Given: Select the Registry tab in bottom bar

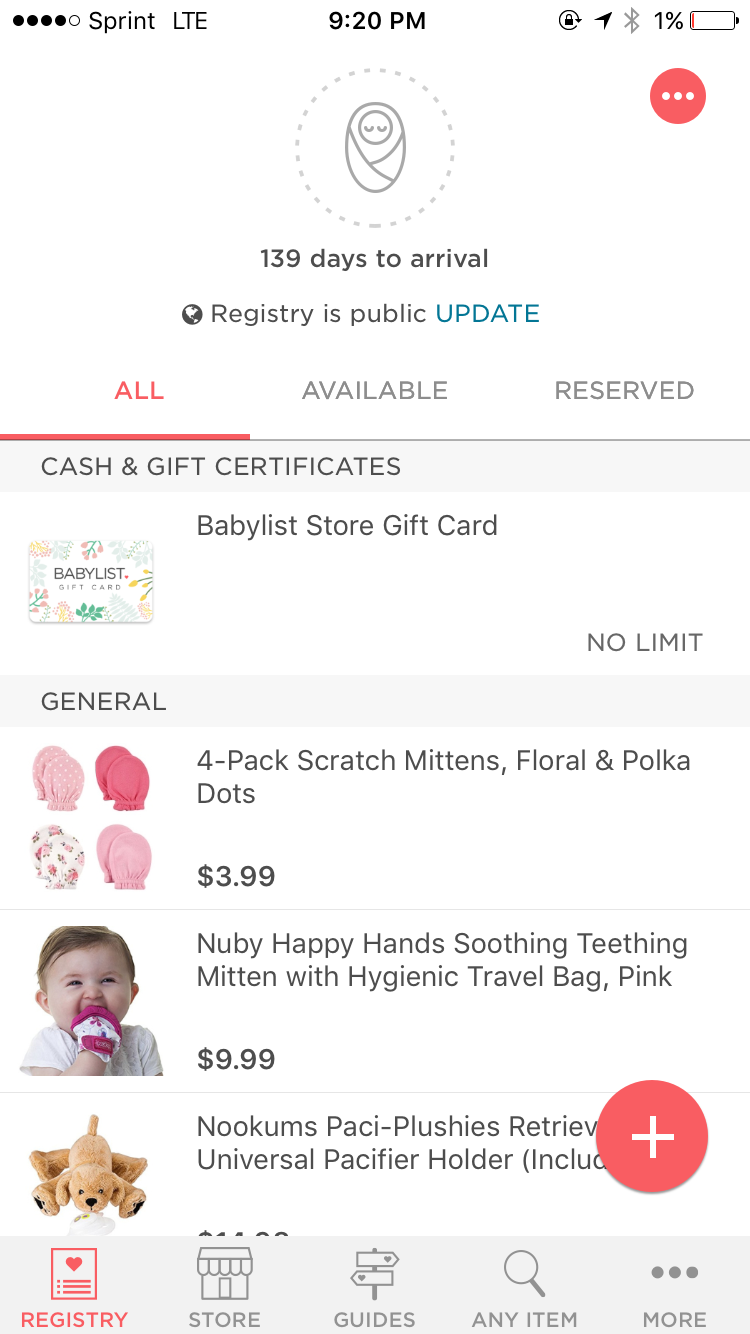Looking at the screenshot, I should point(74,1286).
